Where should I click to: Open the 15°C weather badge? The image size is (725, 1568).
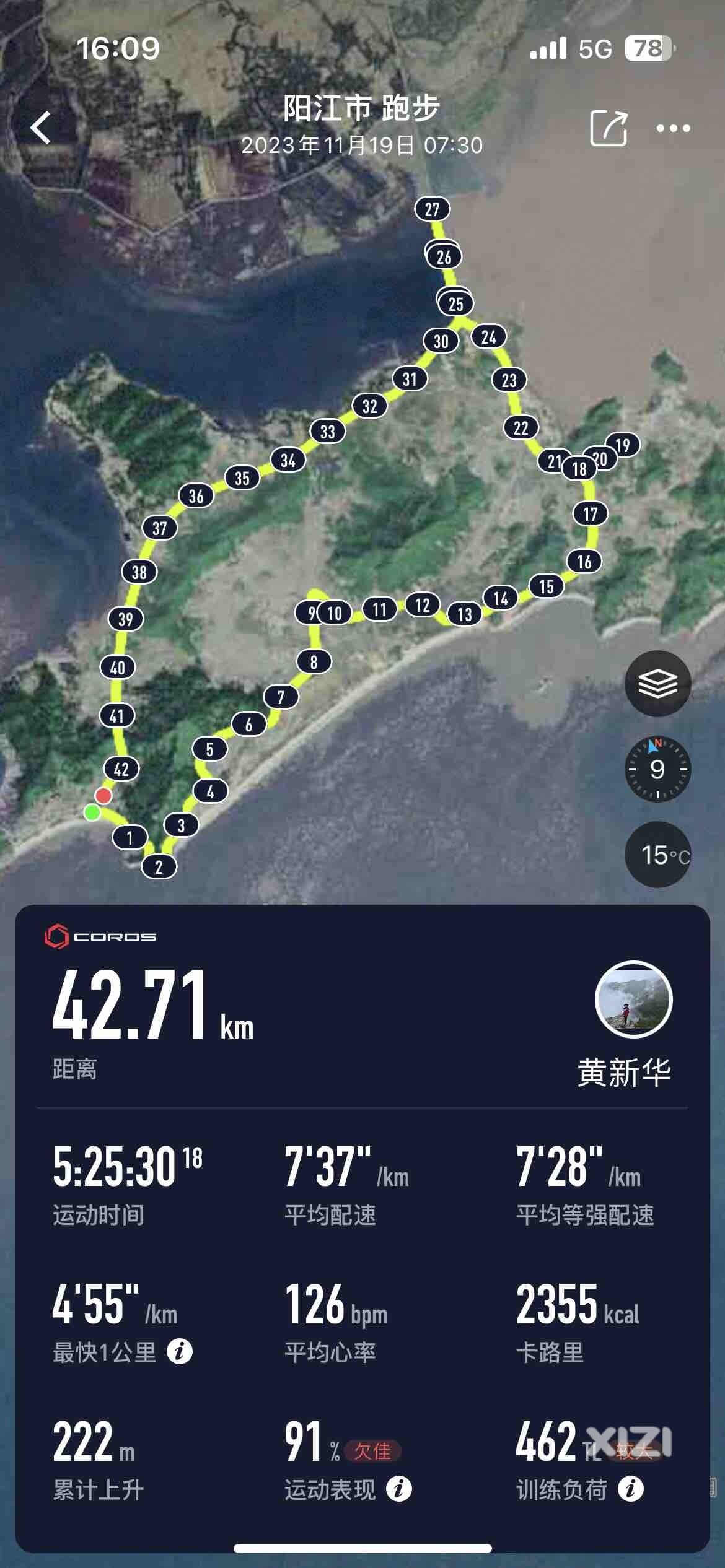(x=659, y=855)
